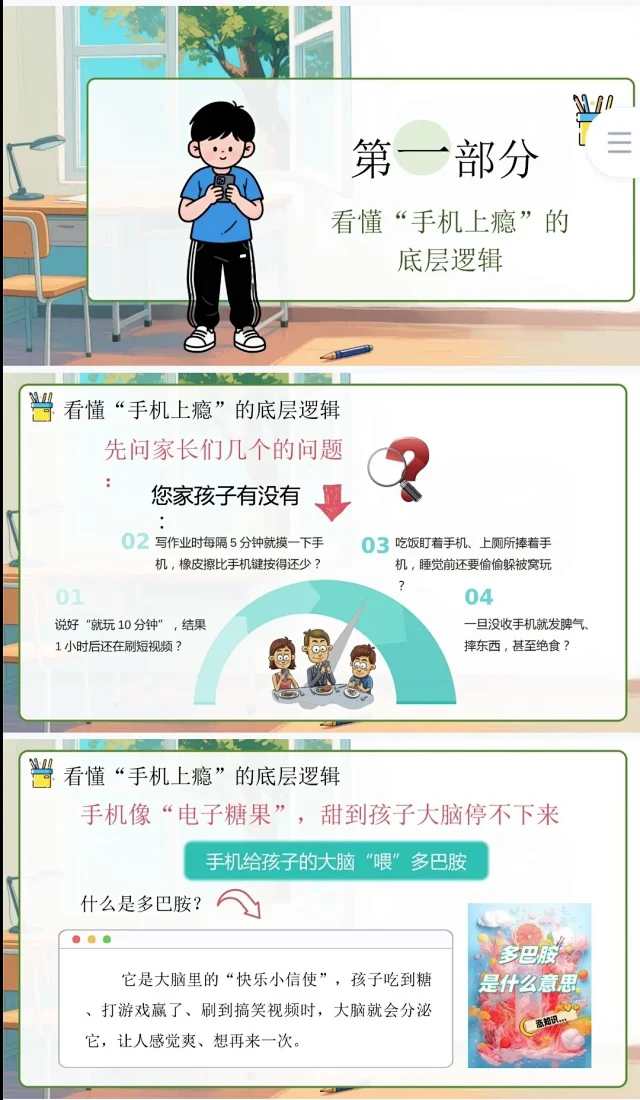The width and height of the screenshot is (640, 1100).
Task: Open the floating hamburger menu button
Action: pos(619,143)
